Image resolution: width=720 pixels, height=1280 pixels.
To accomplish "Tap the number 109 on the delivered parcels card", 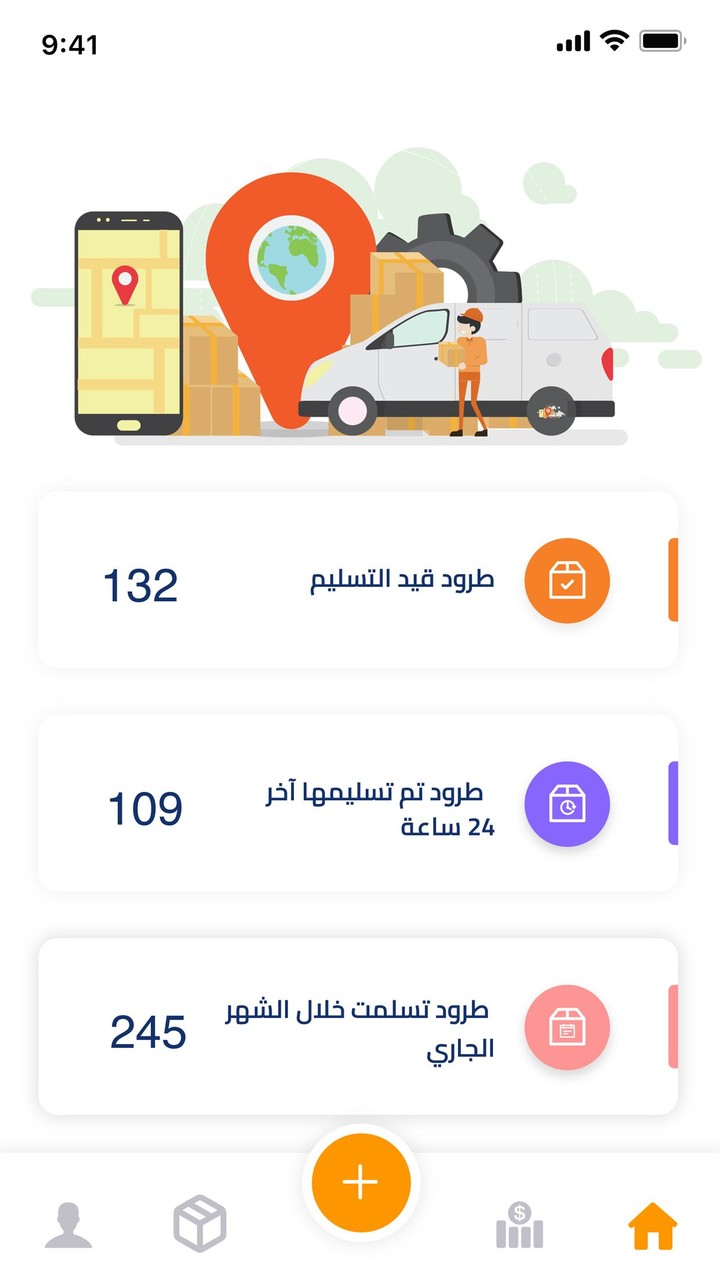I will [146, 809].
